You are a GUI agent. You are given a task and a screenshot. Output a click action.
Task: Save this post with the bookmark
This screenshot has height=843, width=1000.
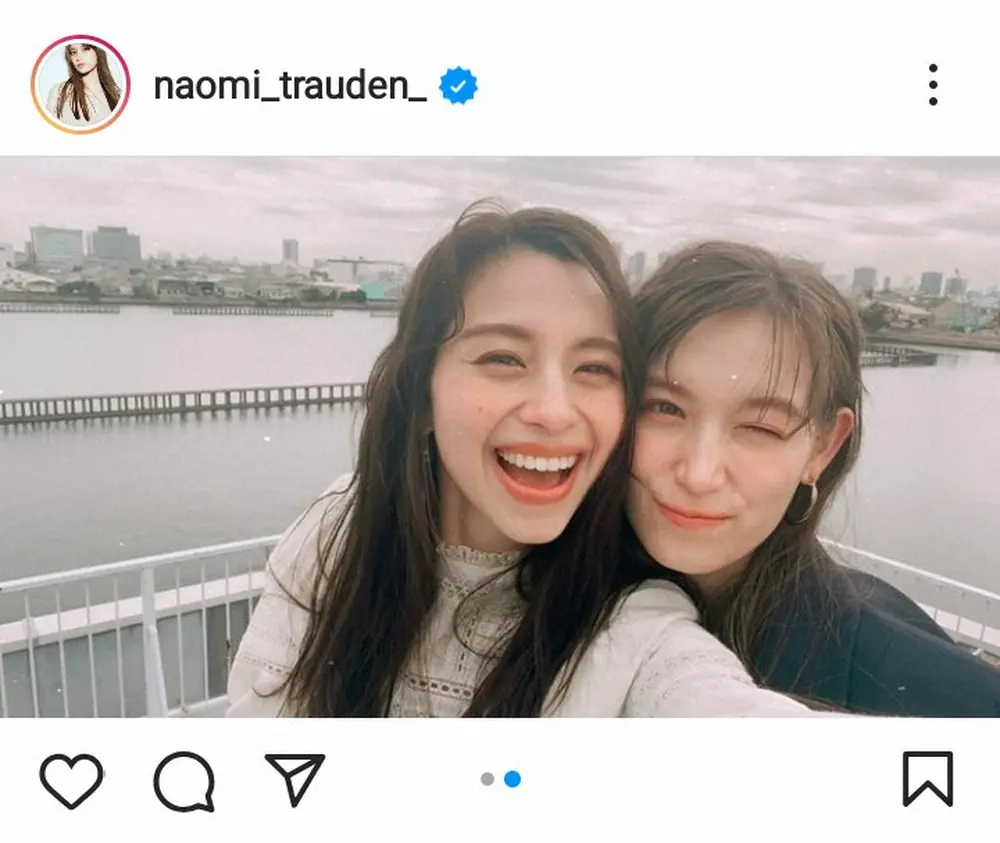point(927,780)
